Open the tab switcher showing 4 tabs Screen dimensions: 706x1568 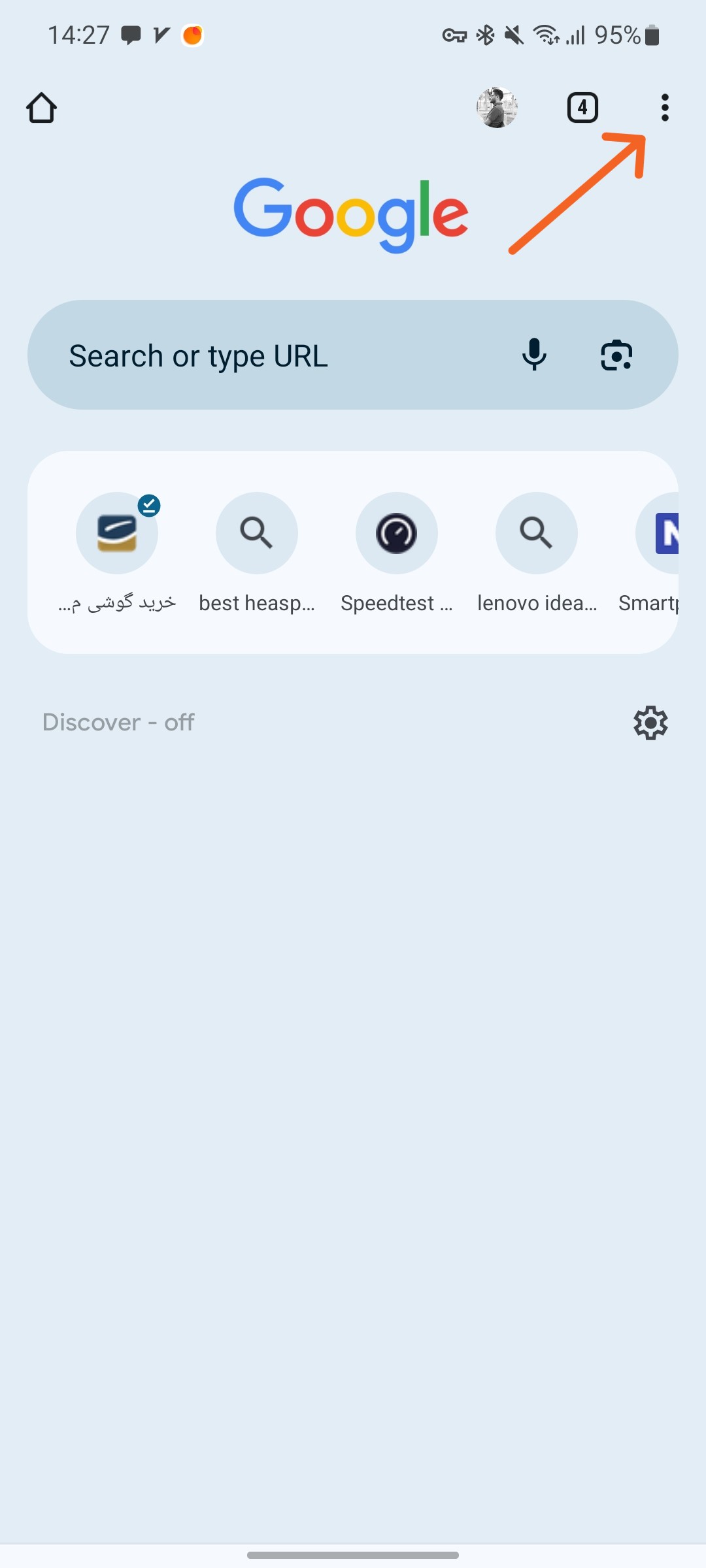(582, 108)
